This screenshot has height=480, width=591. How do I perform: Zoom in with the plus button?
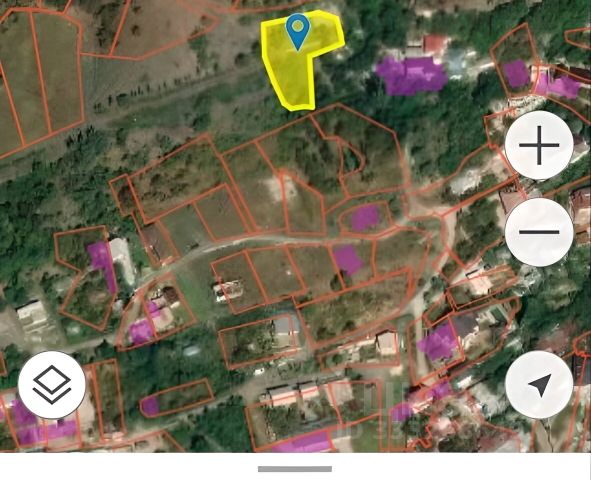pyautogui.click(x=539, y=145)
